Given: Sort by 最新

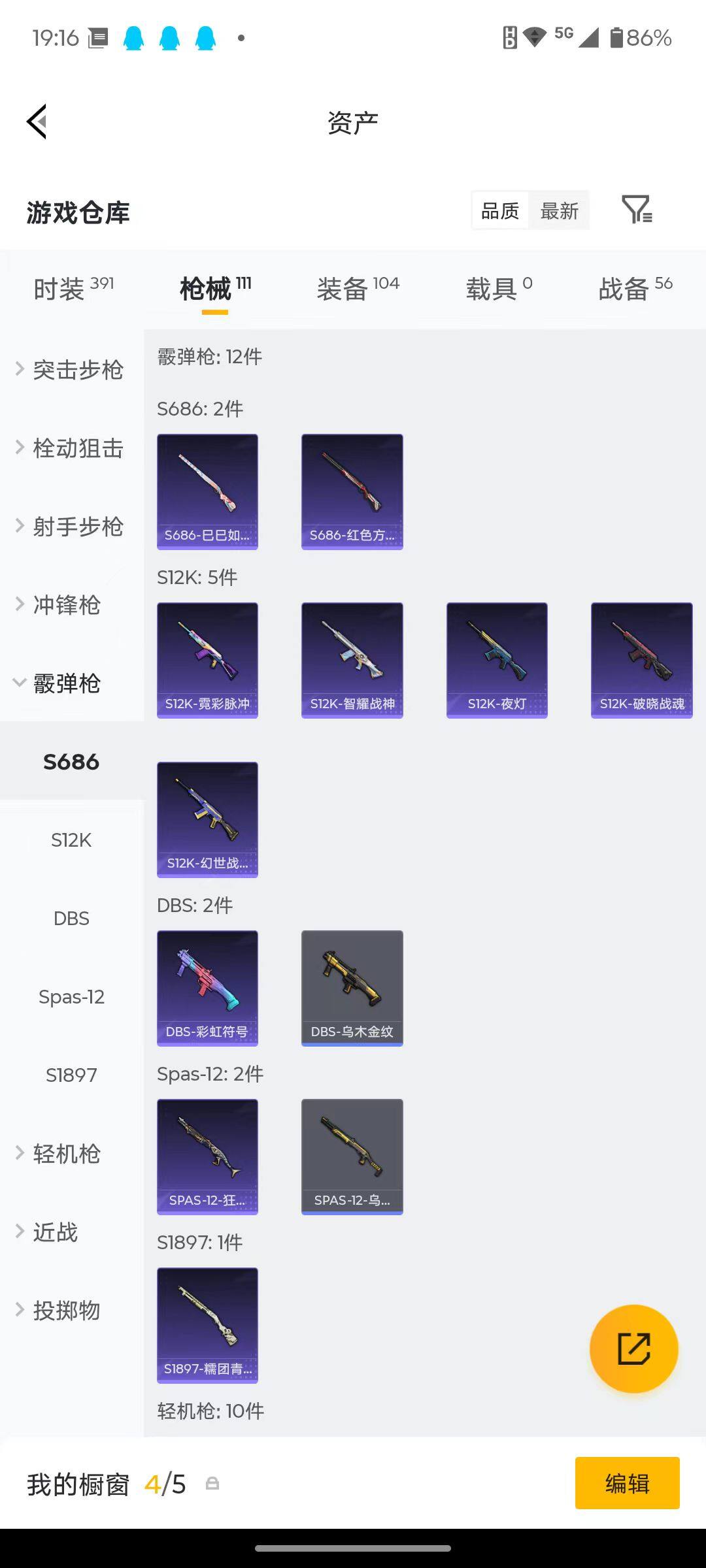Looking at the screenshot, I should point(559,210).
